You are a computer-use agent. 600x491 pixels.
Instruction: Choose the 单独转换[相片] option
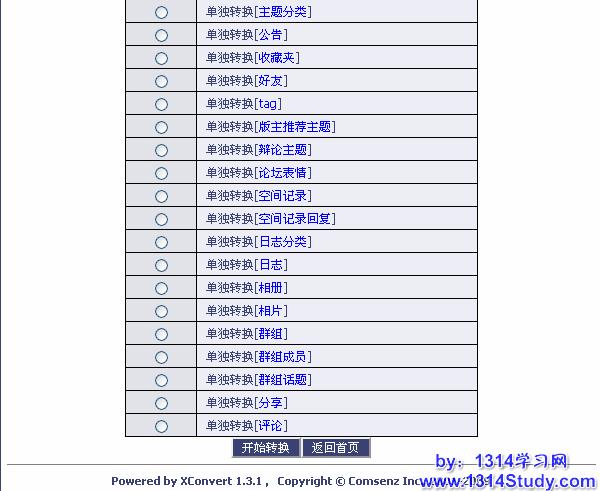click(161, 312)
